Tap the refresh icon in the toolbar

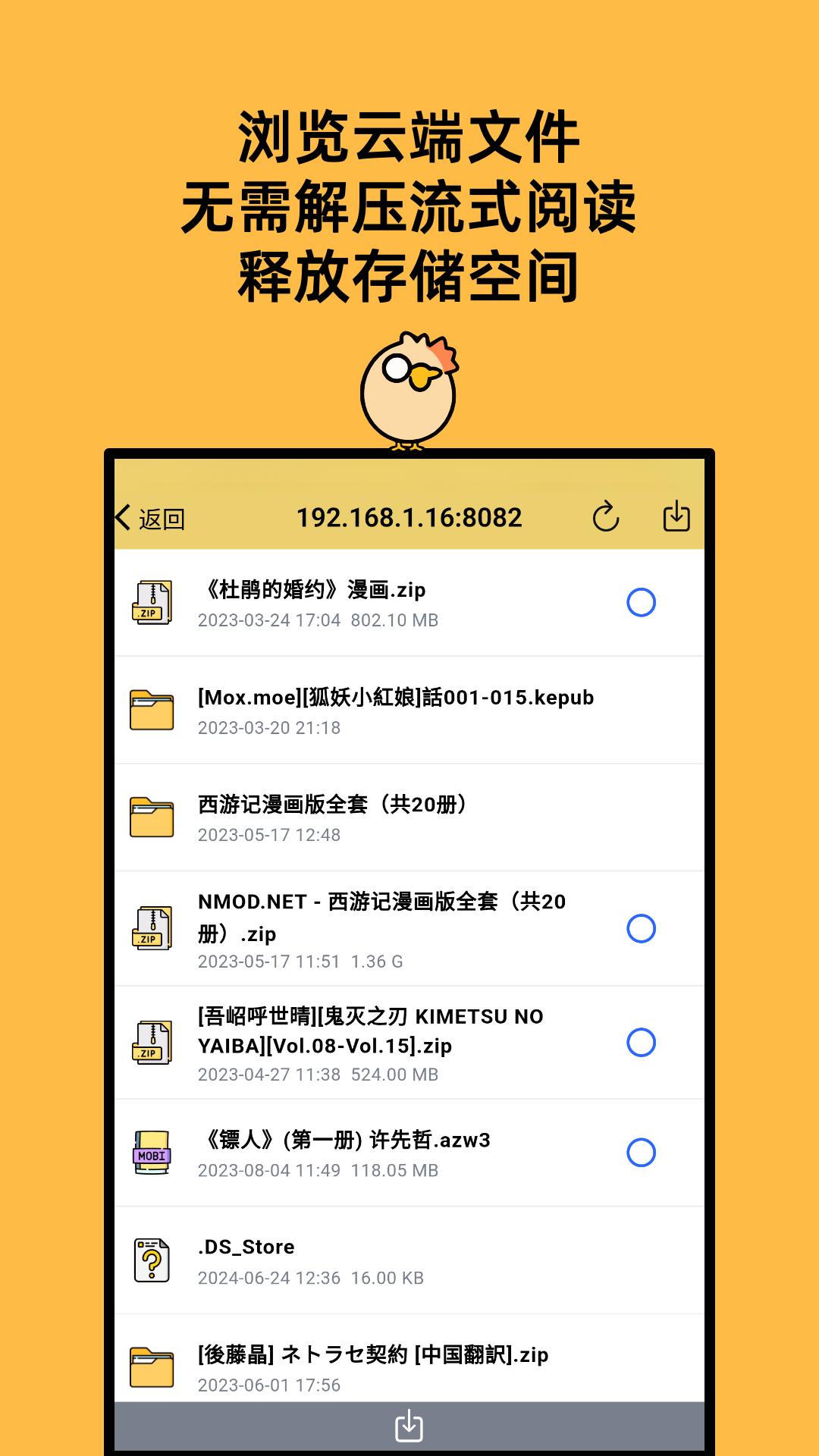(x=606, y=518)
